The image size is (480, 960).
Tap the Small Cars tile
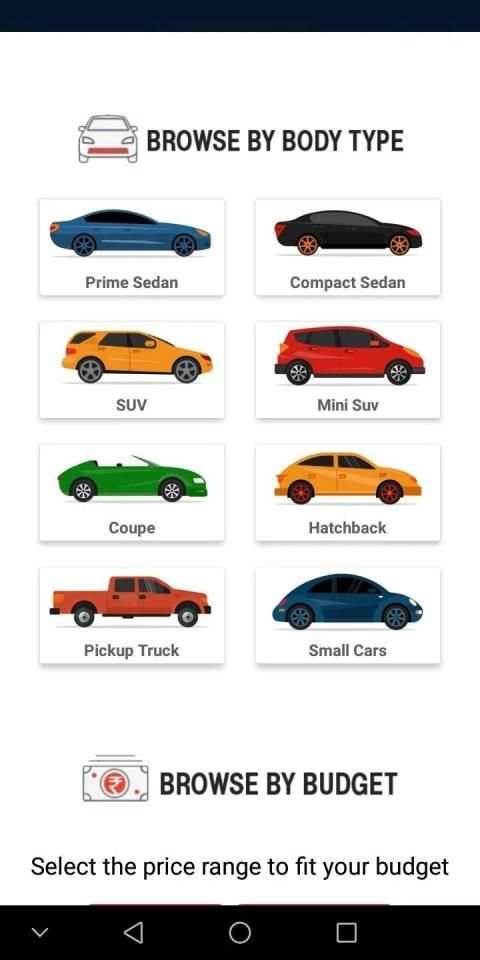(348, 616)
